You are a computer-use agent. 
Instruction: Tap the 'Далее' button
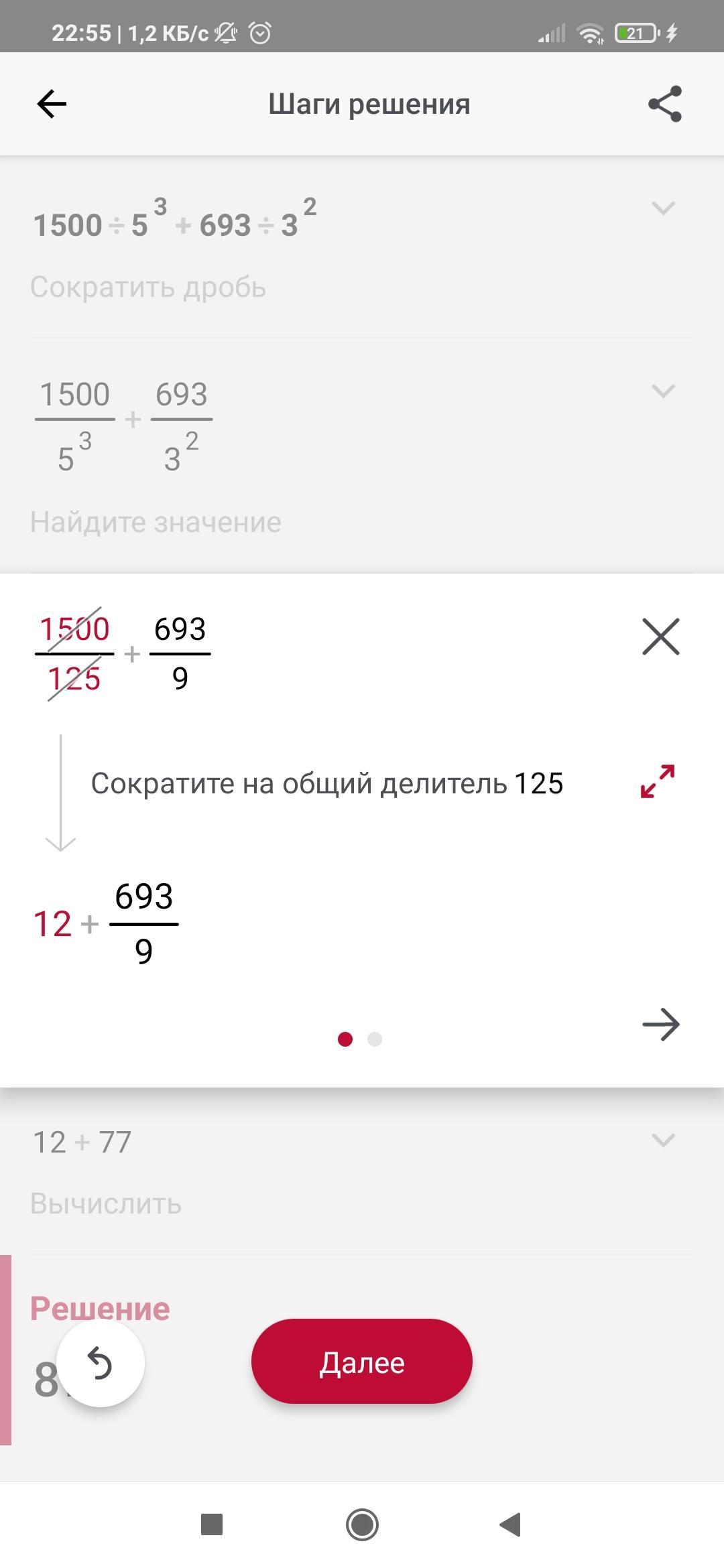point(362,1361)
